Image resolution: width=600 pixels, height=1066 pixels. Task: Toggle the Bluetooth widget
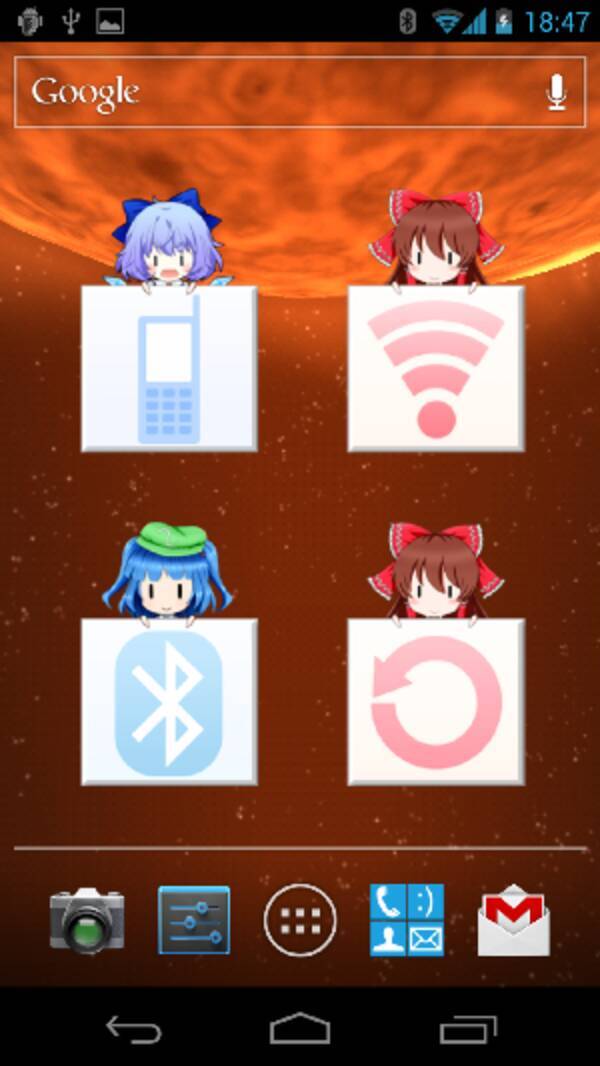coord(169,701)
